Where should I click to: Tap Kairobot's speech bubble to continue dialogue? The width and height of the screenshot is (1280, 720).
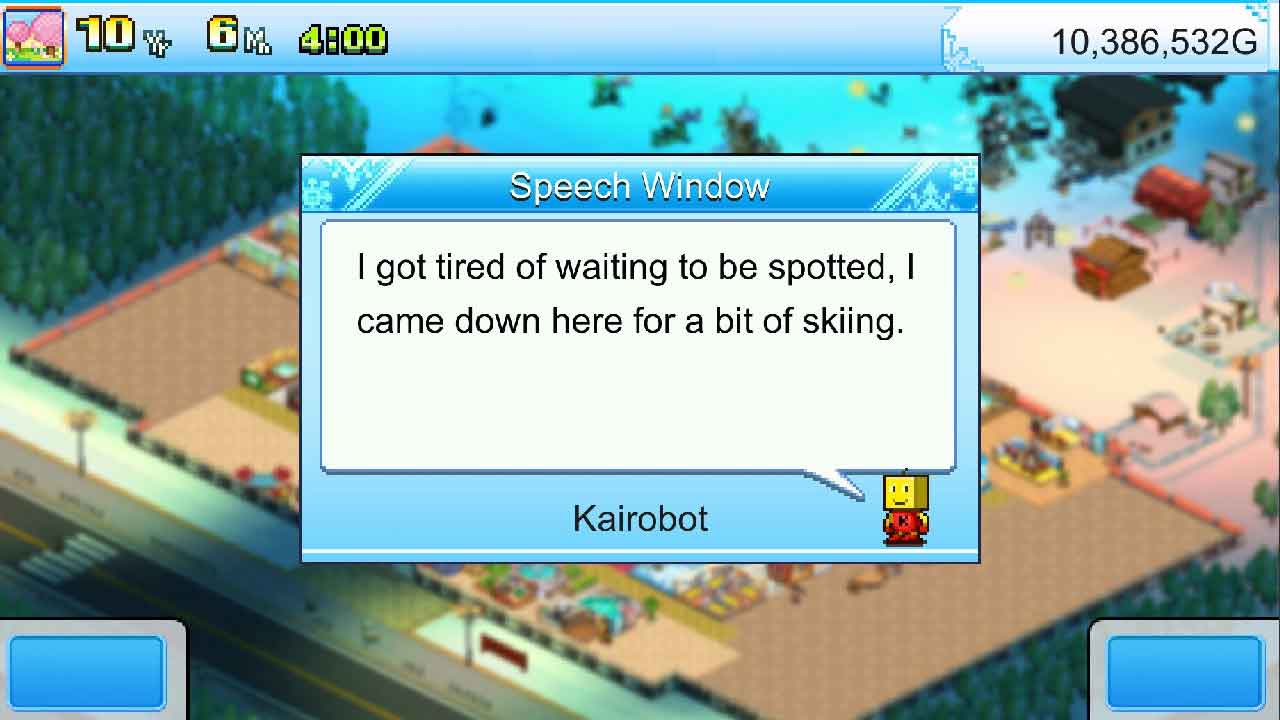[x=638, y=345]
